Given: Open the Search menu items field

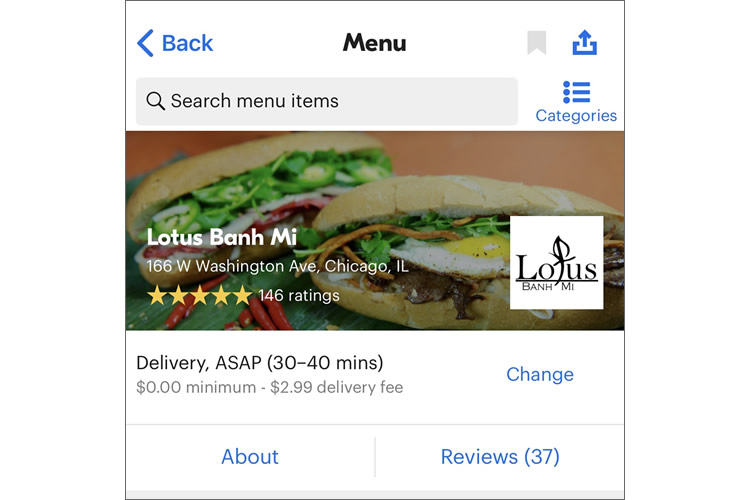Looking at the screenshot, I should [326, 101].
